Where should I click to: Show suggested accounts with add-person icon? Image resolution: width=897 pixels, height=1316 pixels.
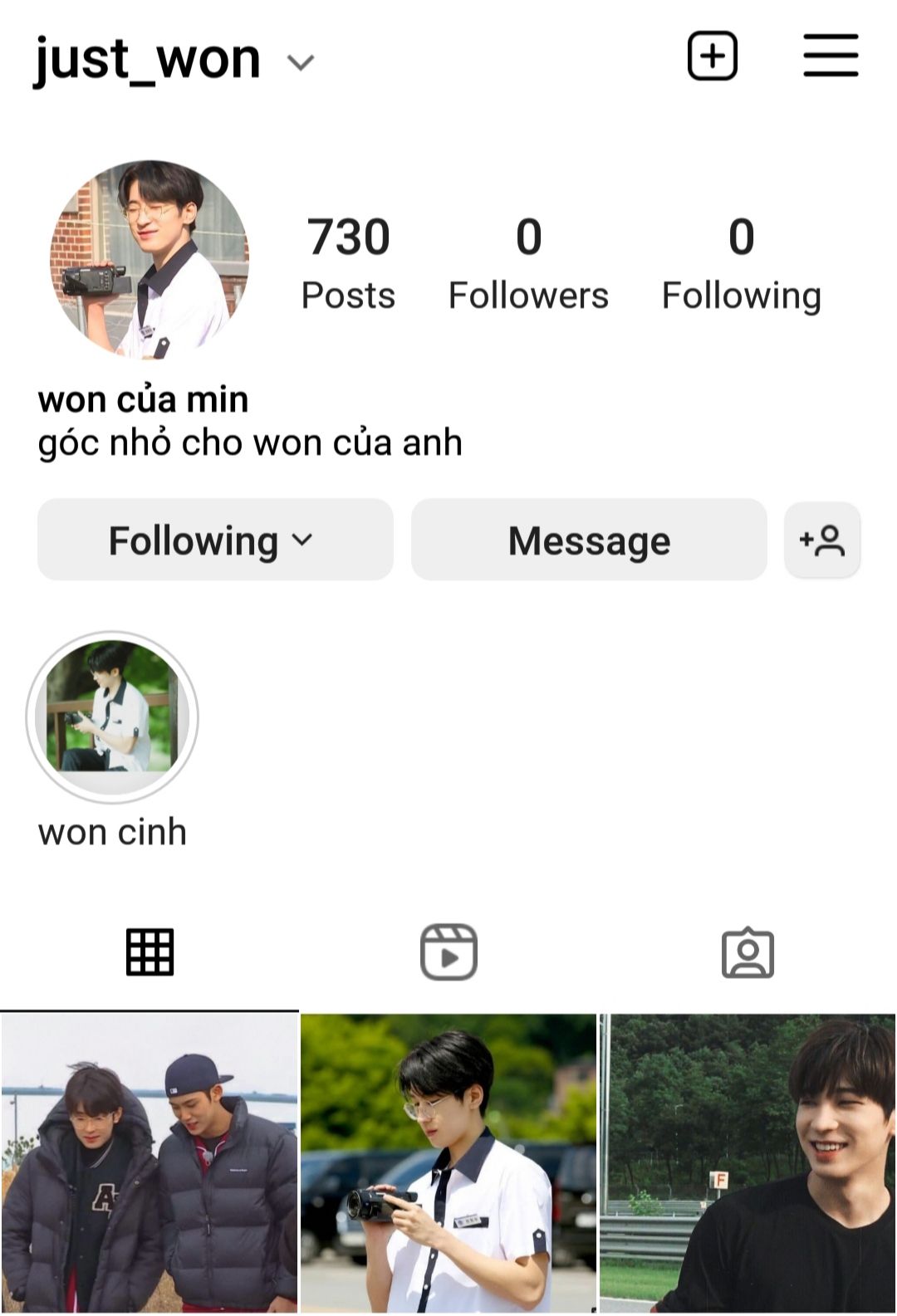(822, 541)
